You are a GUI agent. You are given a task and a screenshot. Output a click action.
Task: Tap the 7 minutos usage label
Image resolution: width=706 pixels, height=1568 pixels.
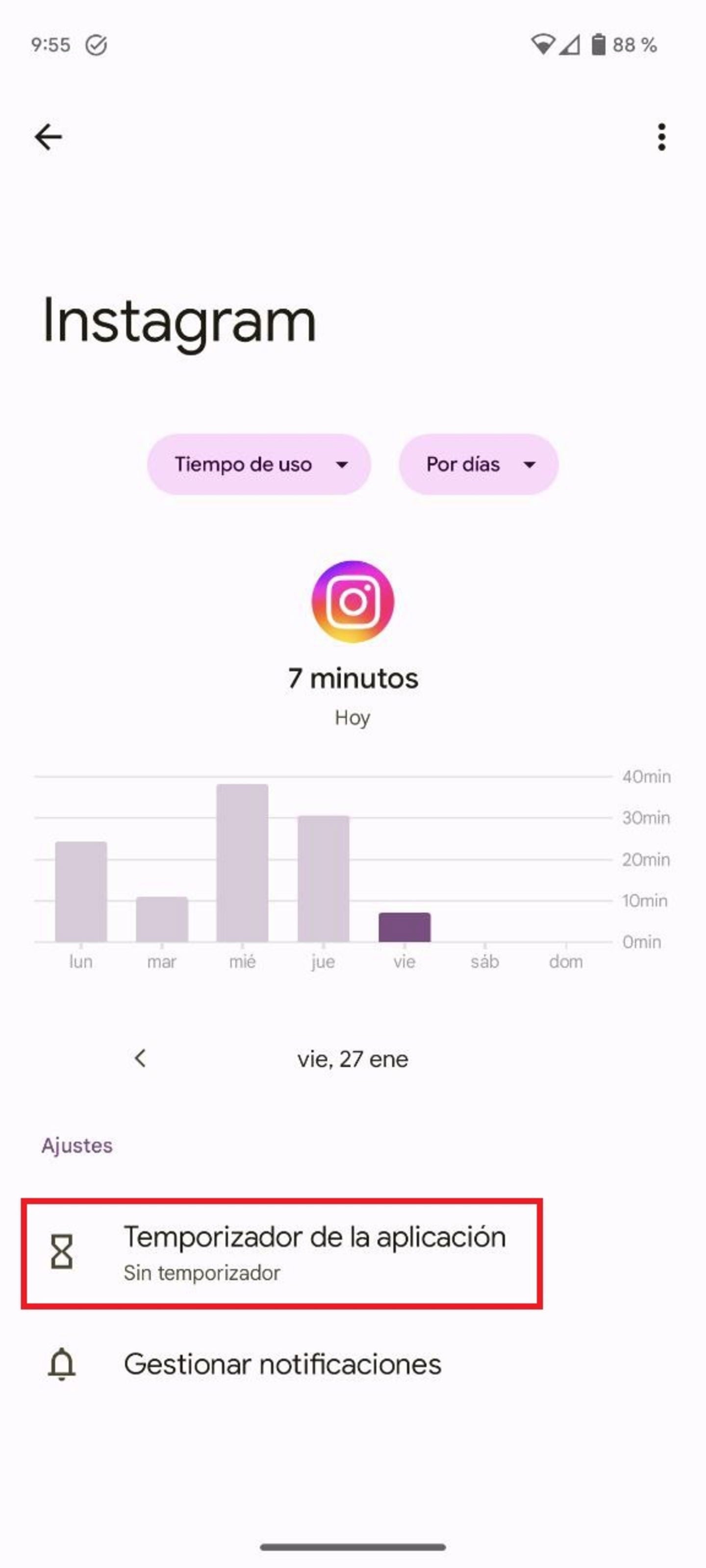[x=353, y=679]
